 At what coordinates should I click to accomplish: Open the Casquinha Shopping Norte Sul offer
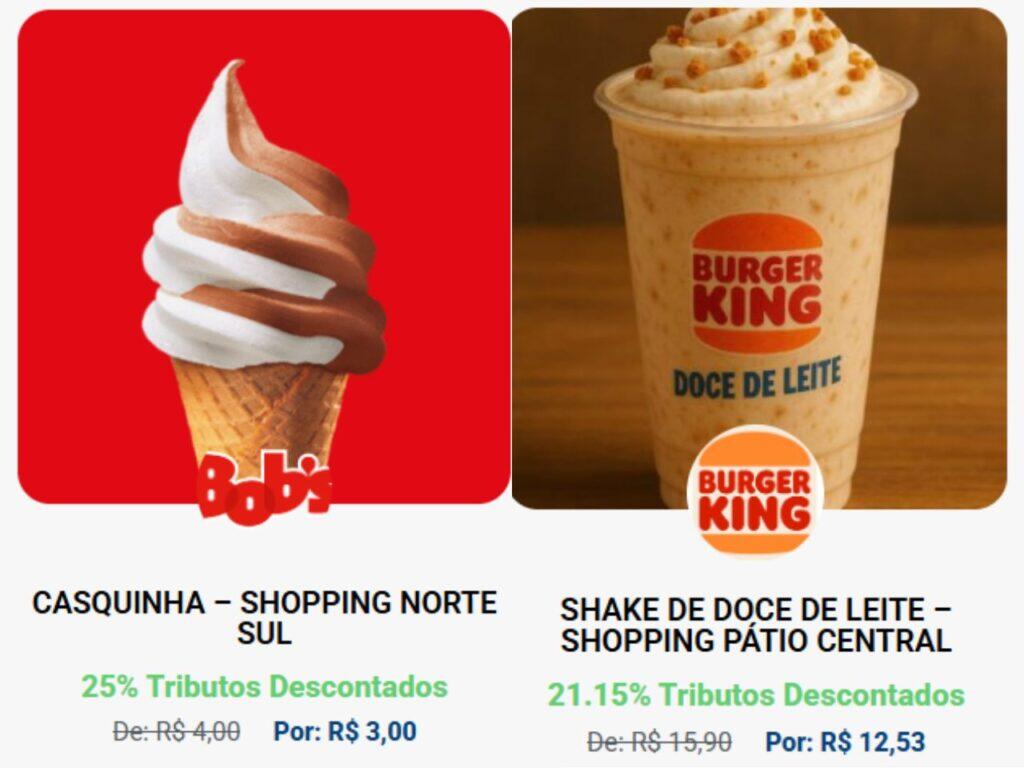point(264,617)
